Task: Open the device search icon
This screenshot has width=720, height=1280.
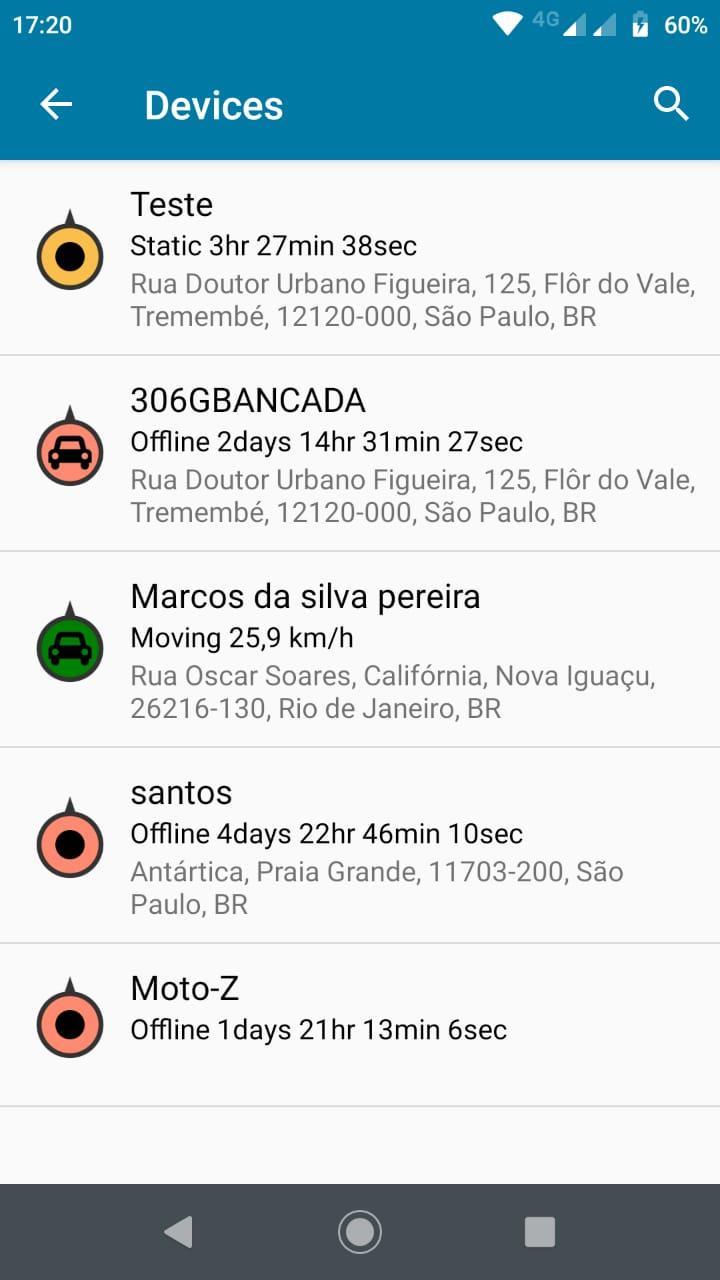Action: (x=671, y=104)
